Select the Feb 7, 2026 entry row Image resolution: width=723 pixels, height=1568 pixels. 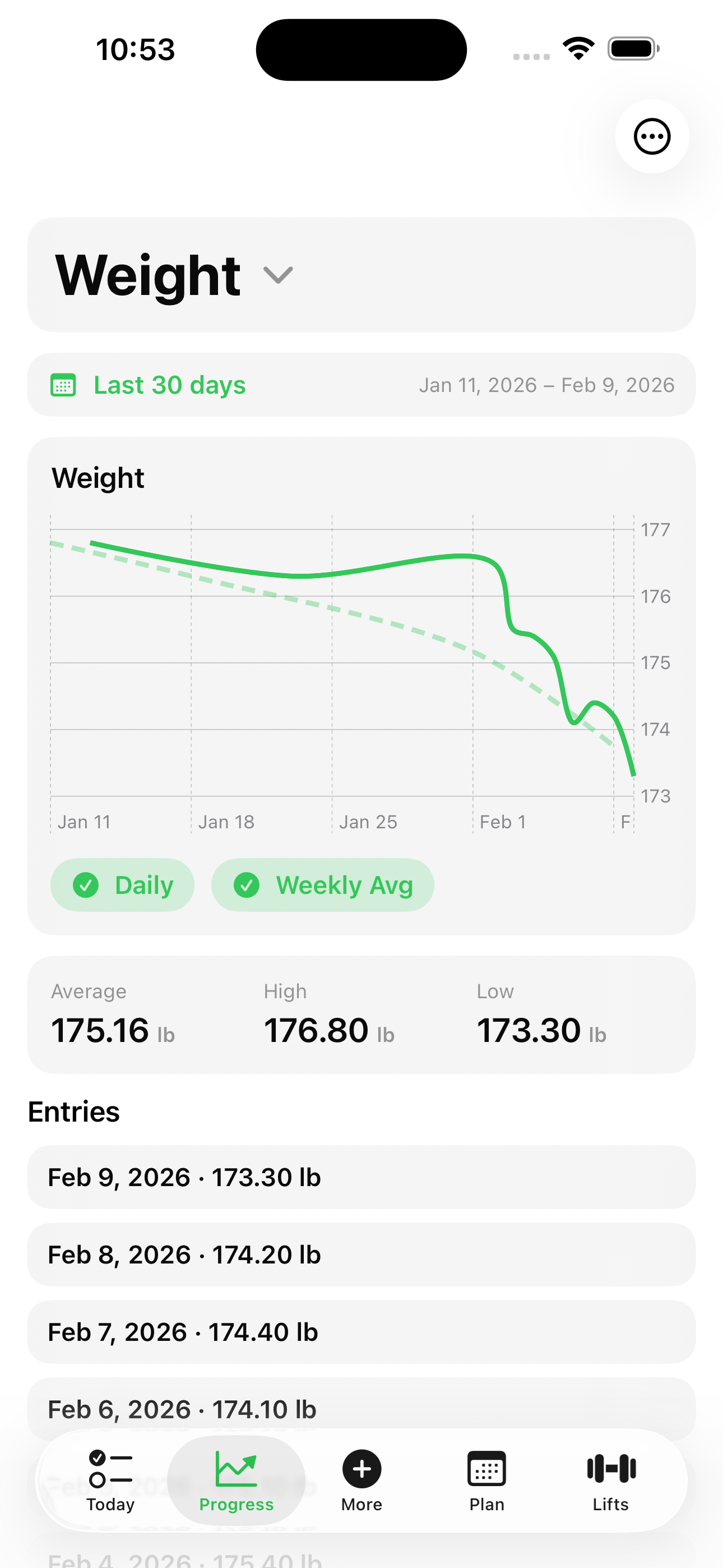[361, 1331]
